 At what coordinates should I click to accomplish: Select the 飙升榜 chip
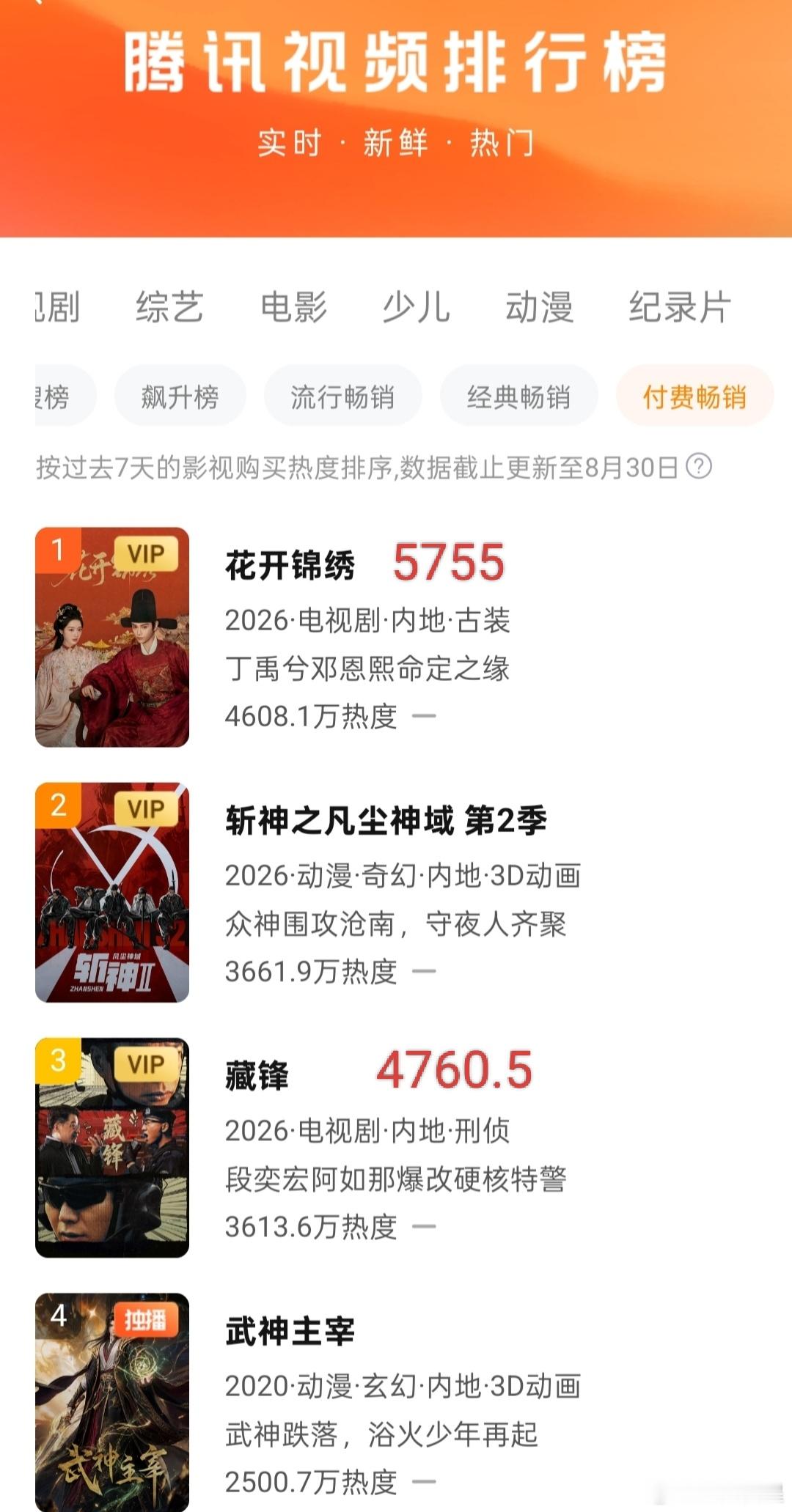[x=180, y=397]
